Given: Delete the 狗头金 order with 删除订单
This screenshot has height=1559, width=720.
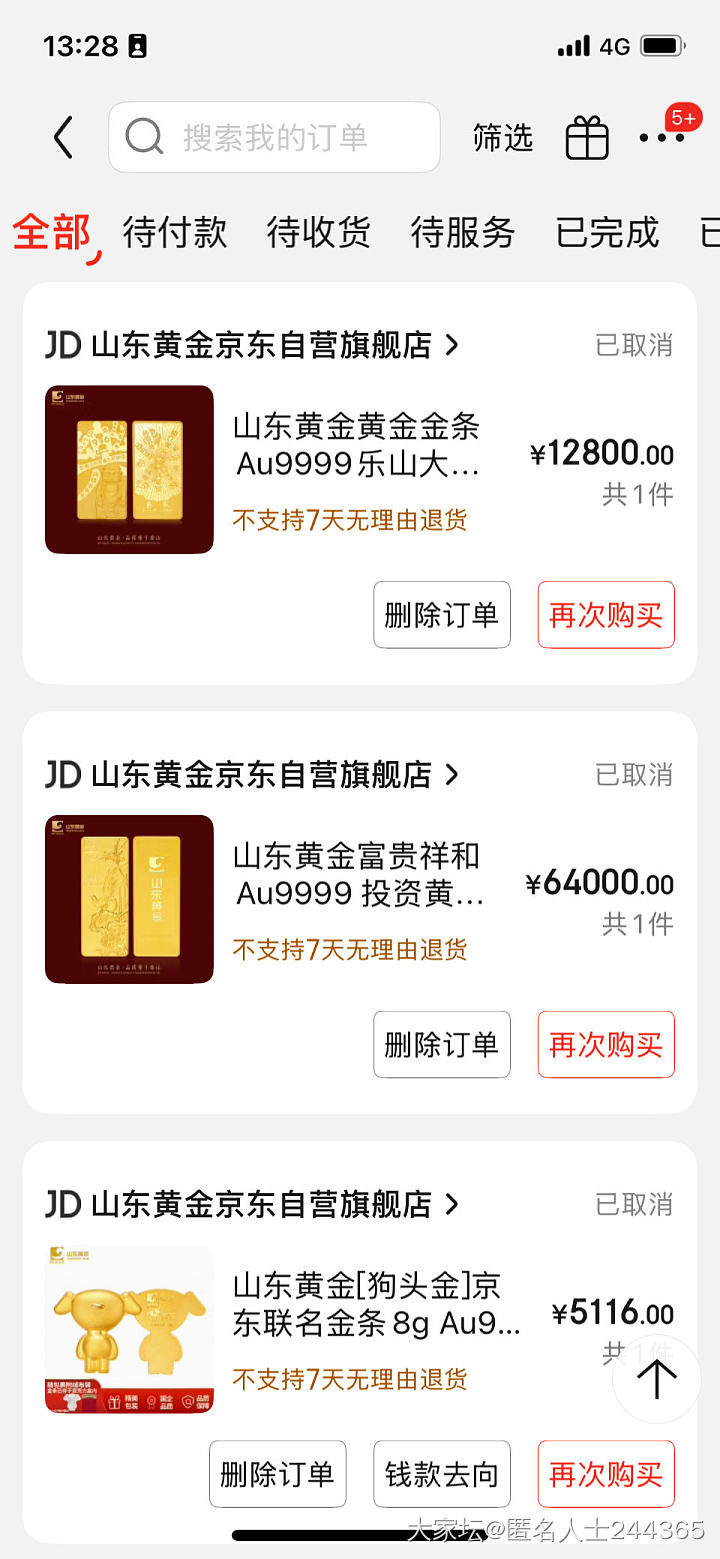Looking at the screenshot, I should pos(277,1474).
